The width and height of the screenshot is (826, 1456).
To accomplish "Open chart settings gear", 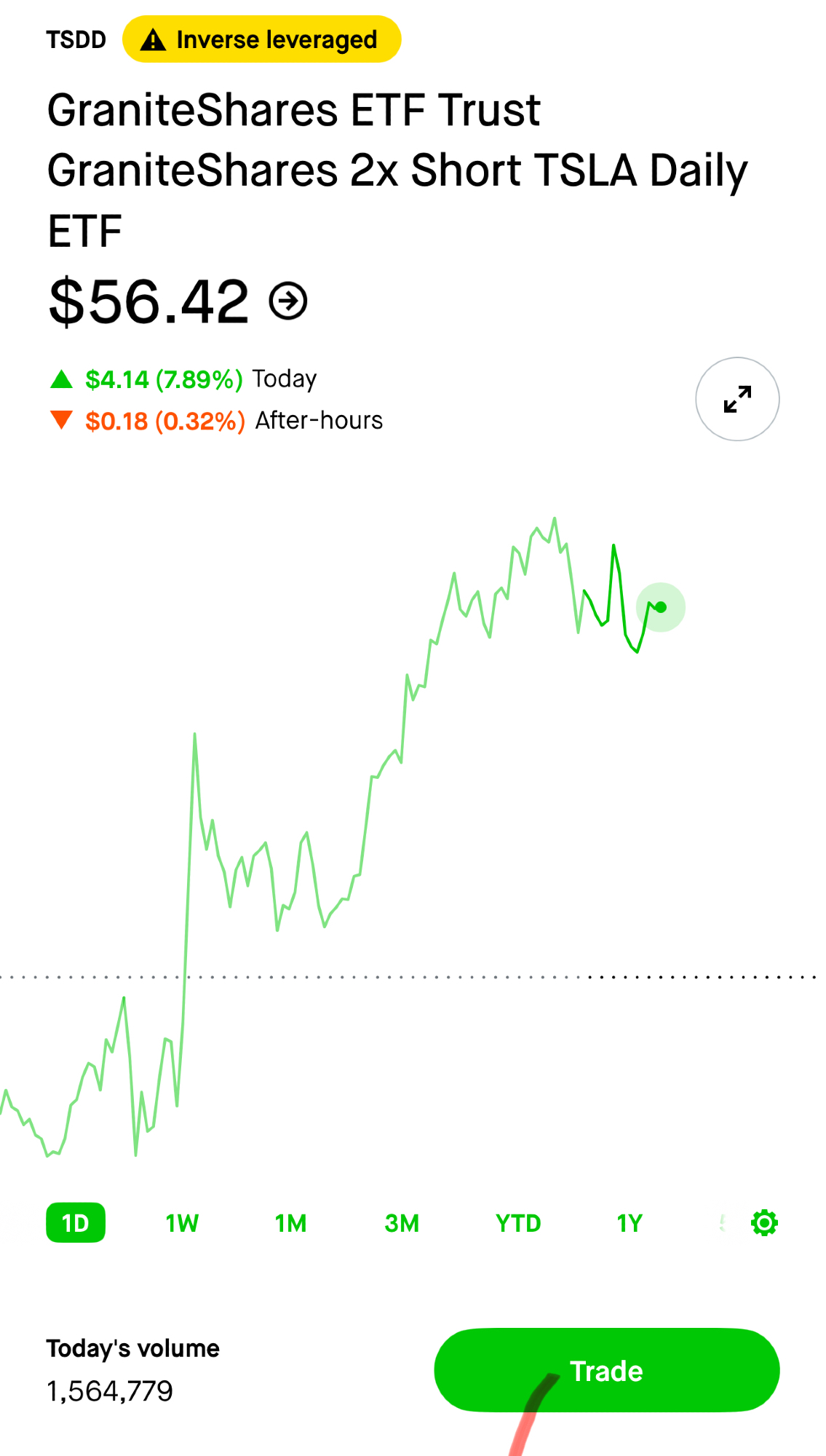I will [764, 1223].
